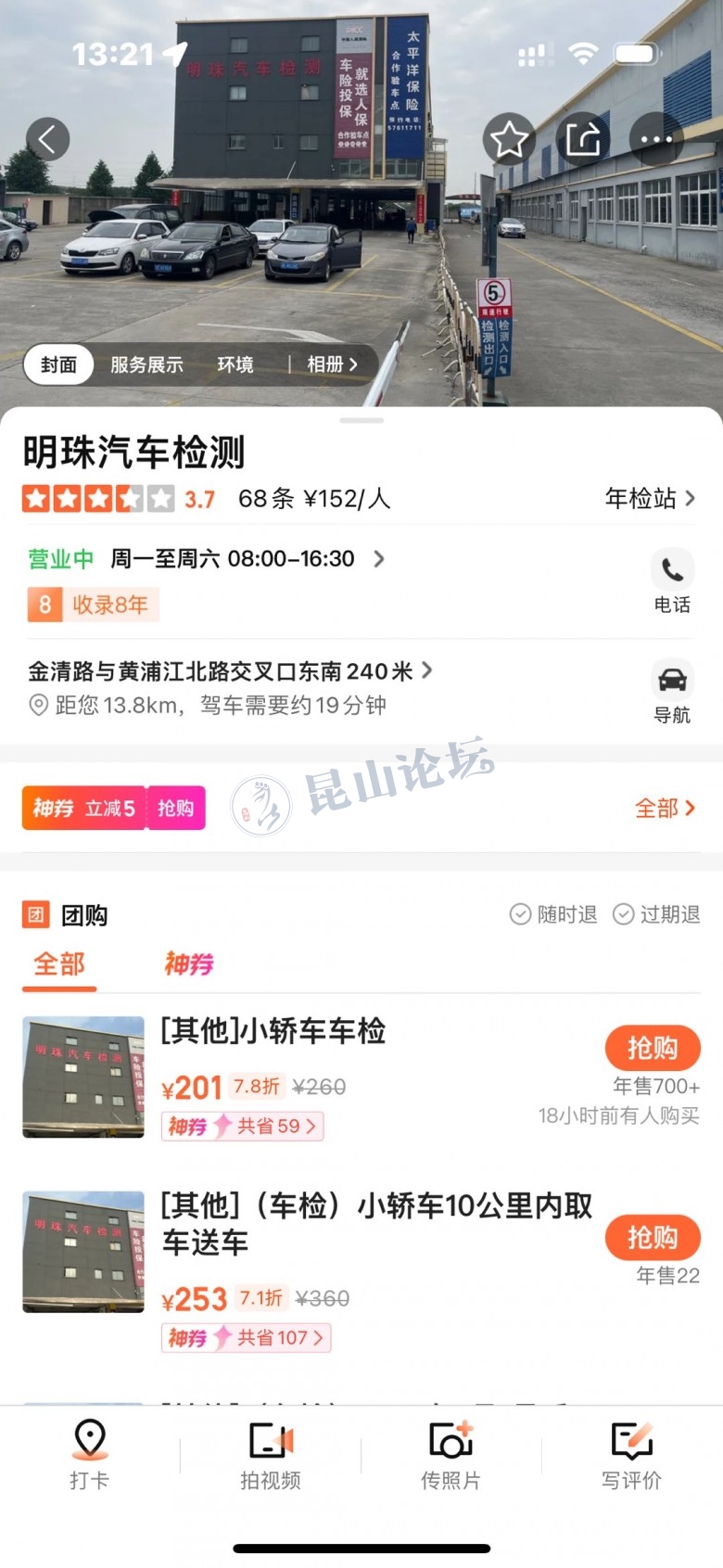Open the three-dot more options menu
The width and height of the screenshot is (723, 1568).
[656, 140]
